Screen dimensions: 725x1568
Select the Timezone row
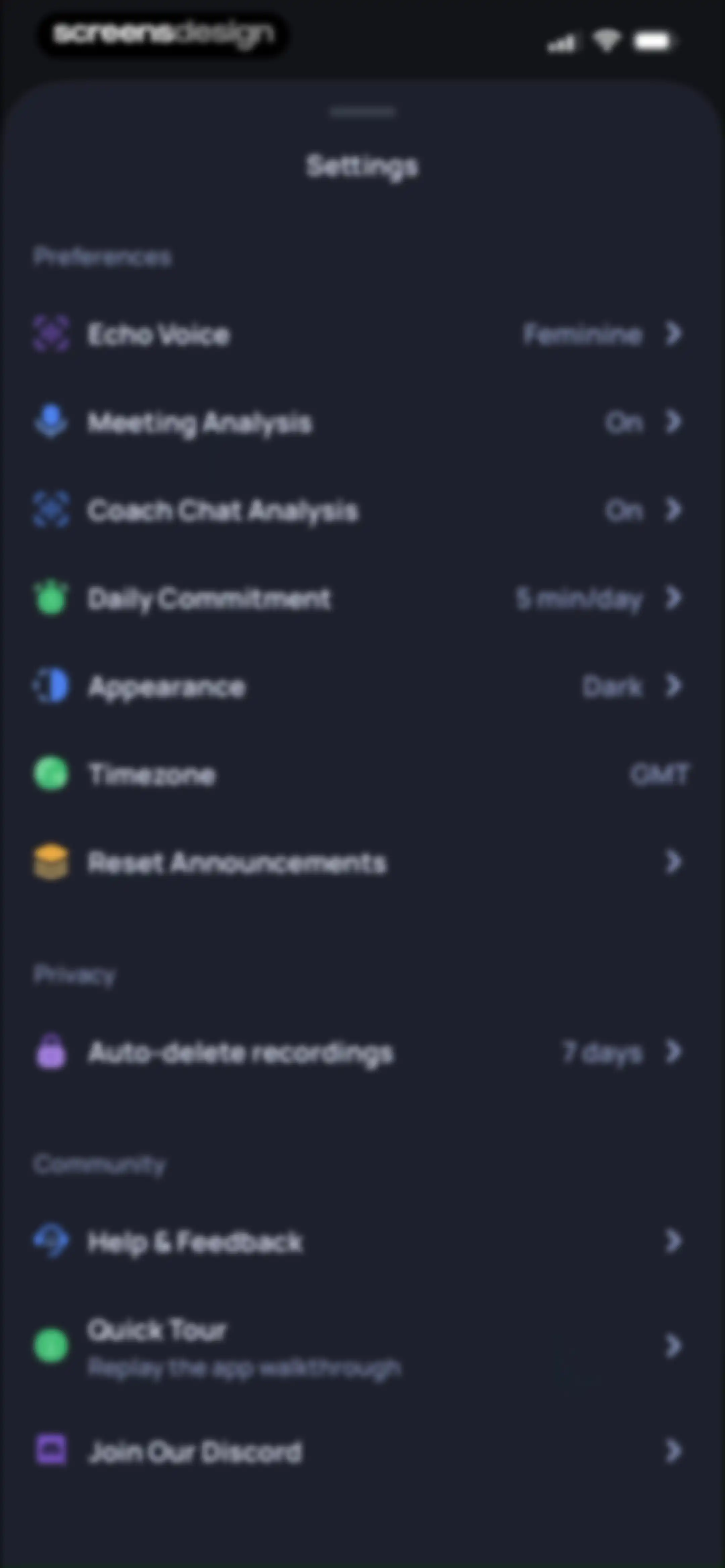(x=362, y=775)
